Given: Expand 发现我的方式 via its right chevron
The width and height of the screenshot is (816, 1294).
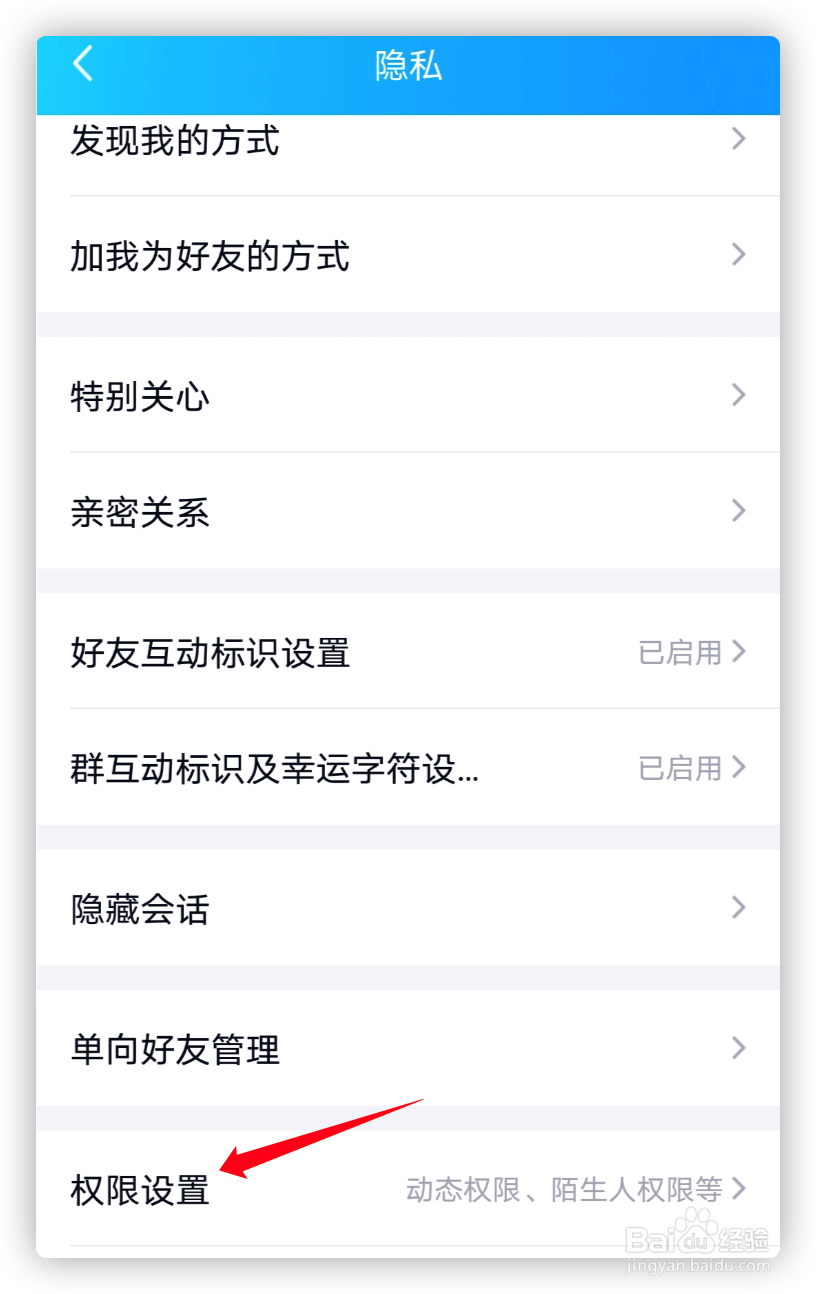Looking at the screenshot, I should click(x=738, y=141).
